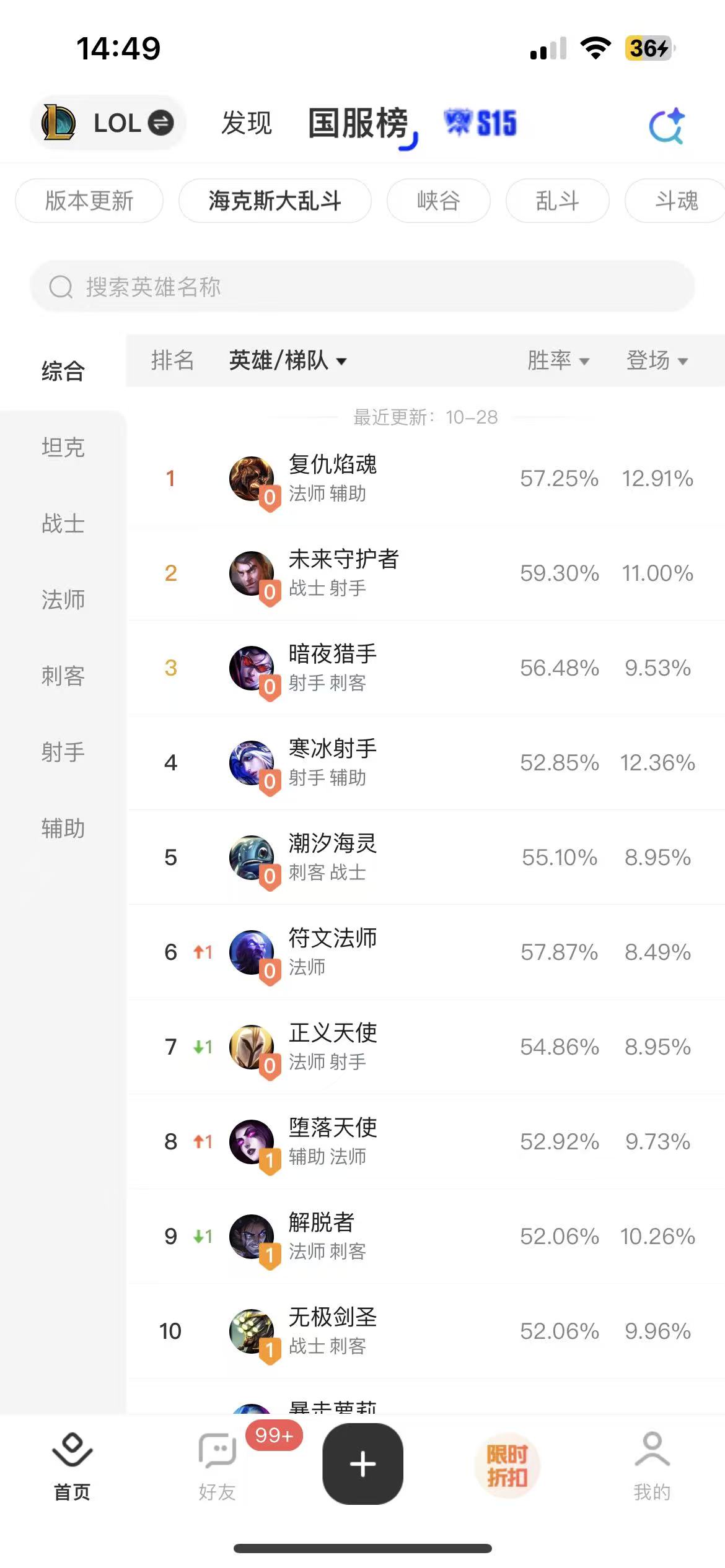Tap the plus create button
The height and width of the screenshot is (1568, 725).
pos(362,1464)
